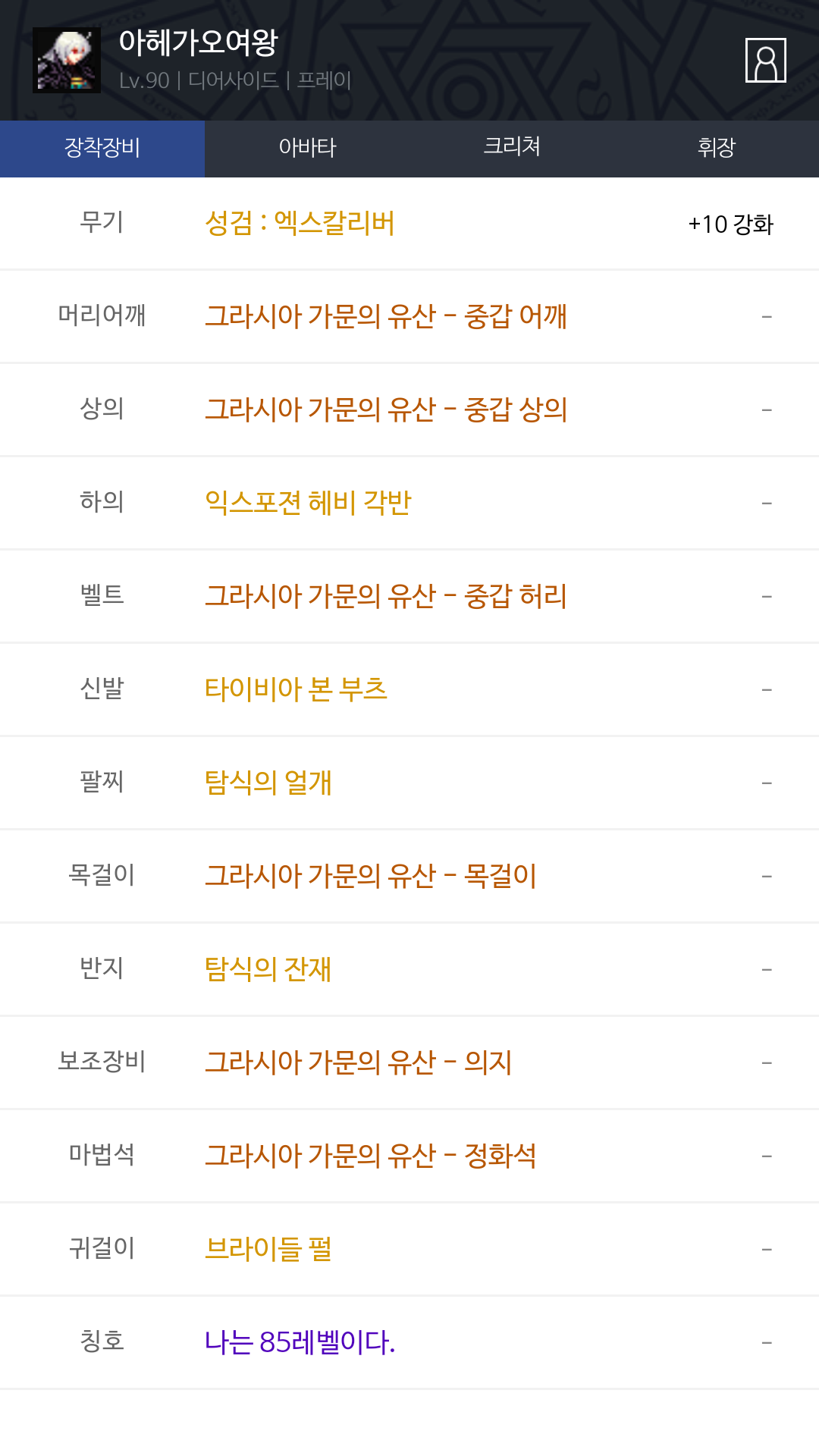
Task: Switch to the 아바타 tab
Action: tap(307, 148)
